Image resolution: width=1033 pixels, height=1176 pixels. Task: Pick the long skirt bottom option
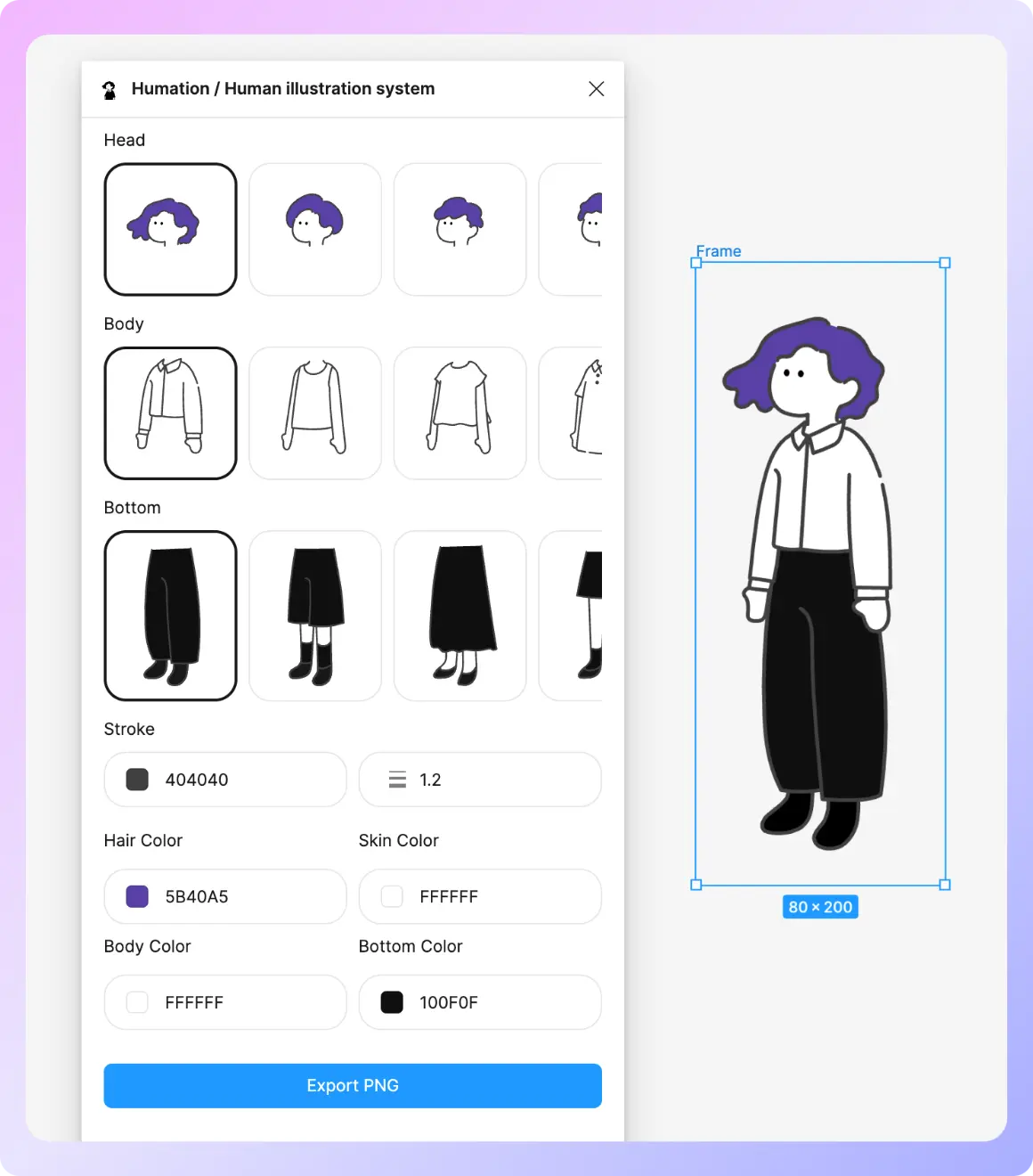(x=460, y=616)
